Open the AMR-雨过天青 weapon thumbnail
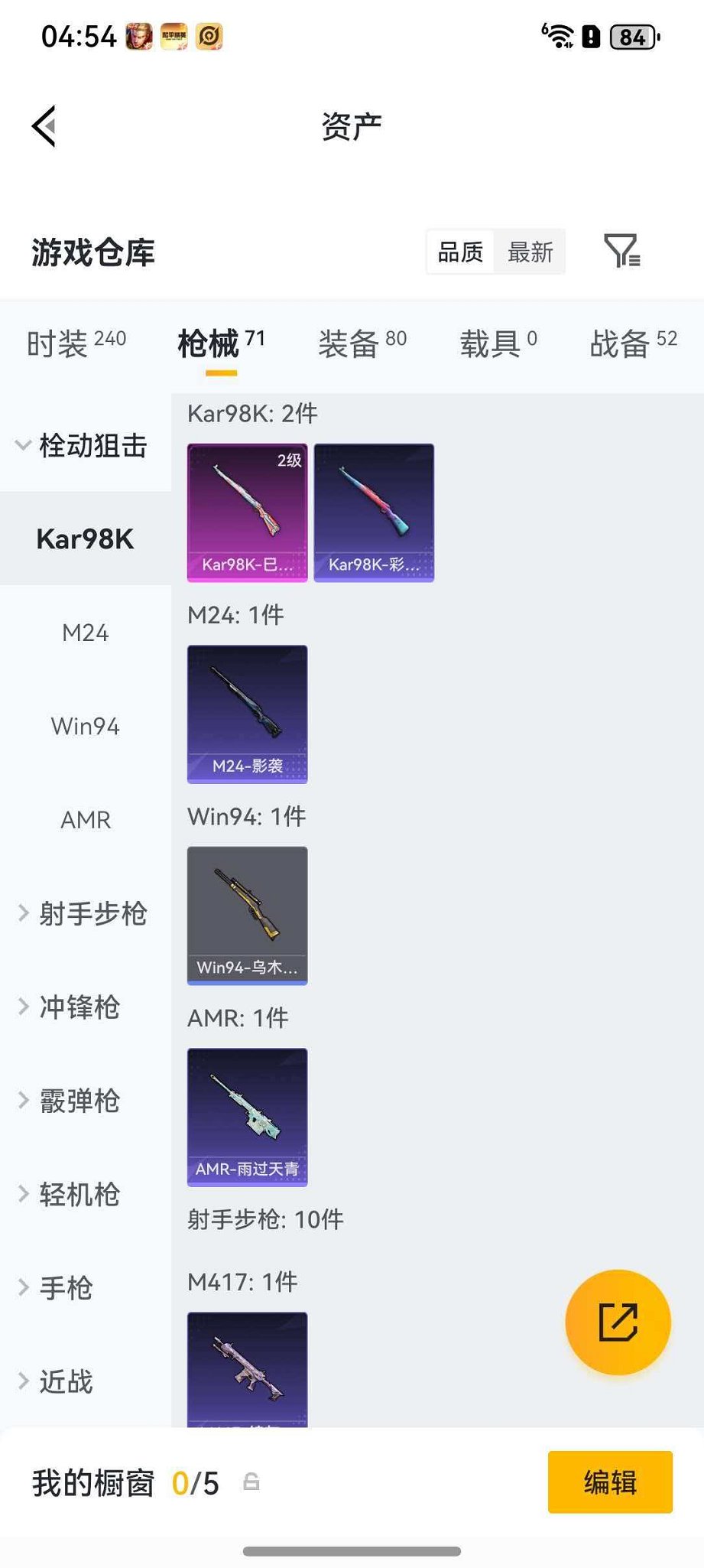Image resolution: width=704 pixels, height=1568 pixels. pos(246,1117)
